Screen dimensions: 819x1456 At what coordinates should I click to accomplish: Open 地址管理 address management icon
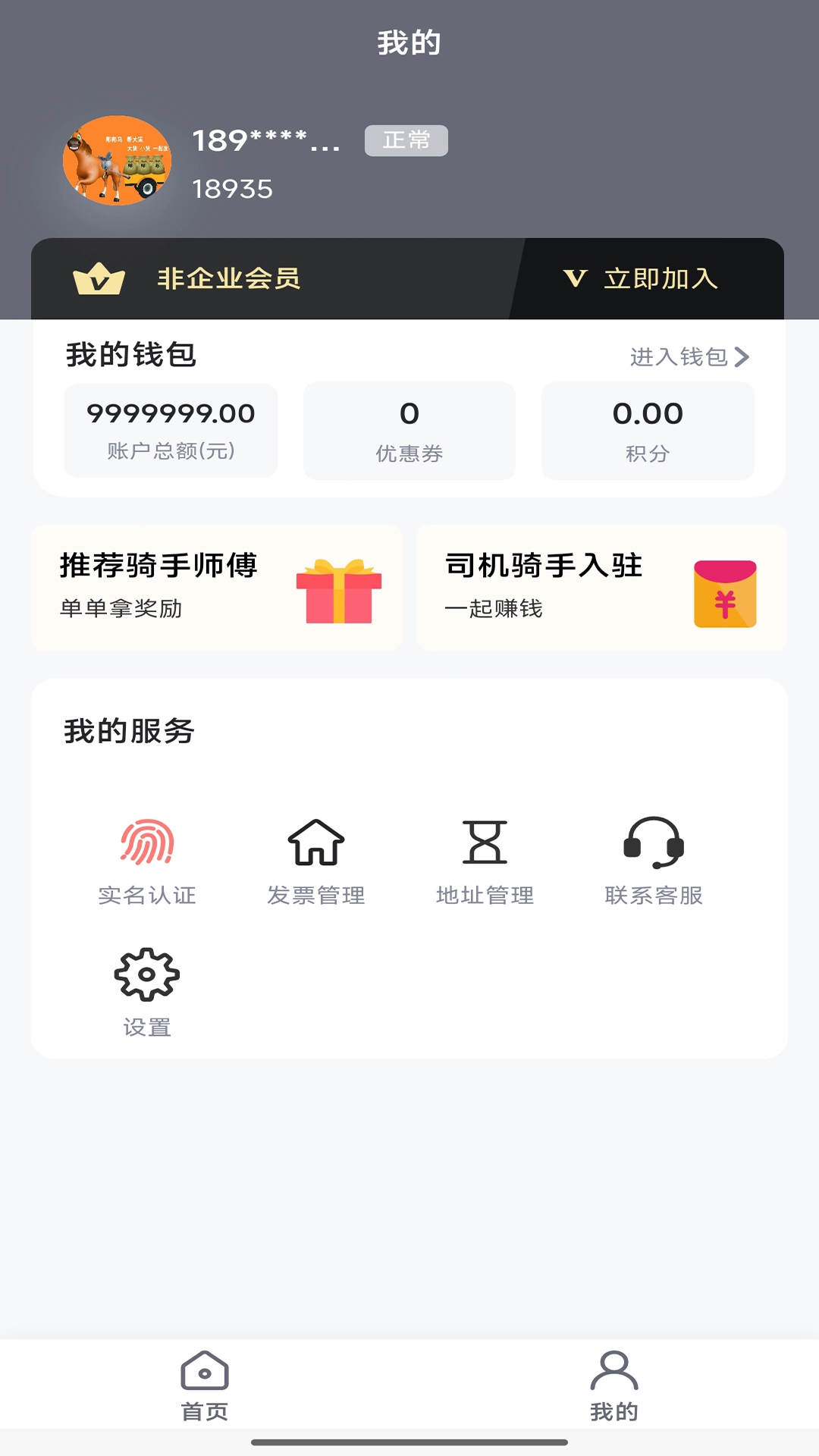pyautogui.click(x=485, y=843)
